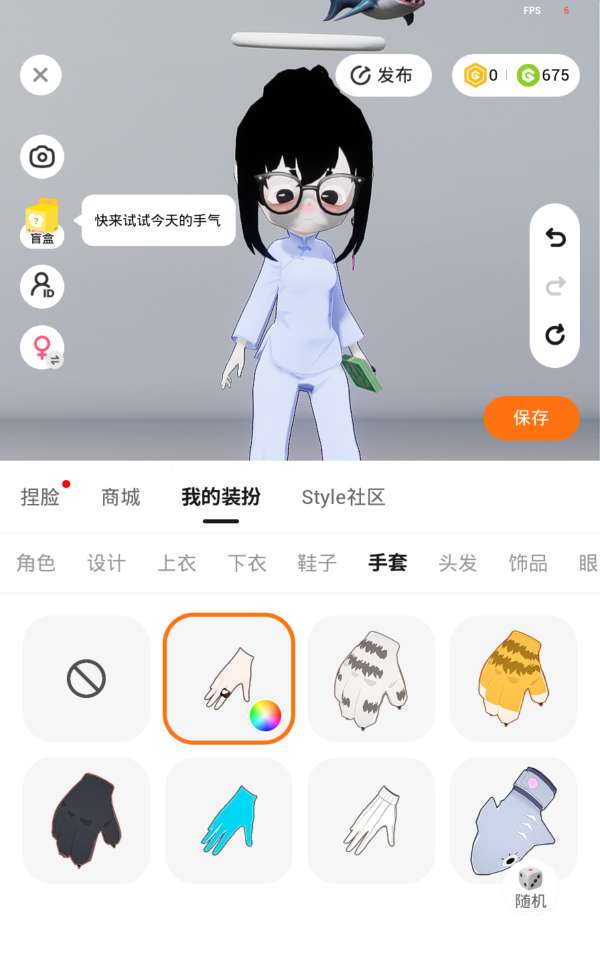The image size is (600, 960).
Task: Remove gloves with the none option
Action: click(86, 680)
